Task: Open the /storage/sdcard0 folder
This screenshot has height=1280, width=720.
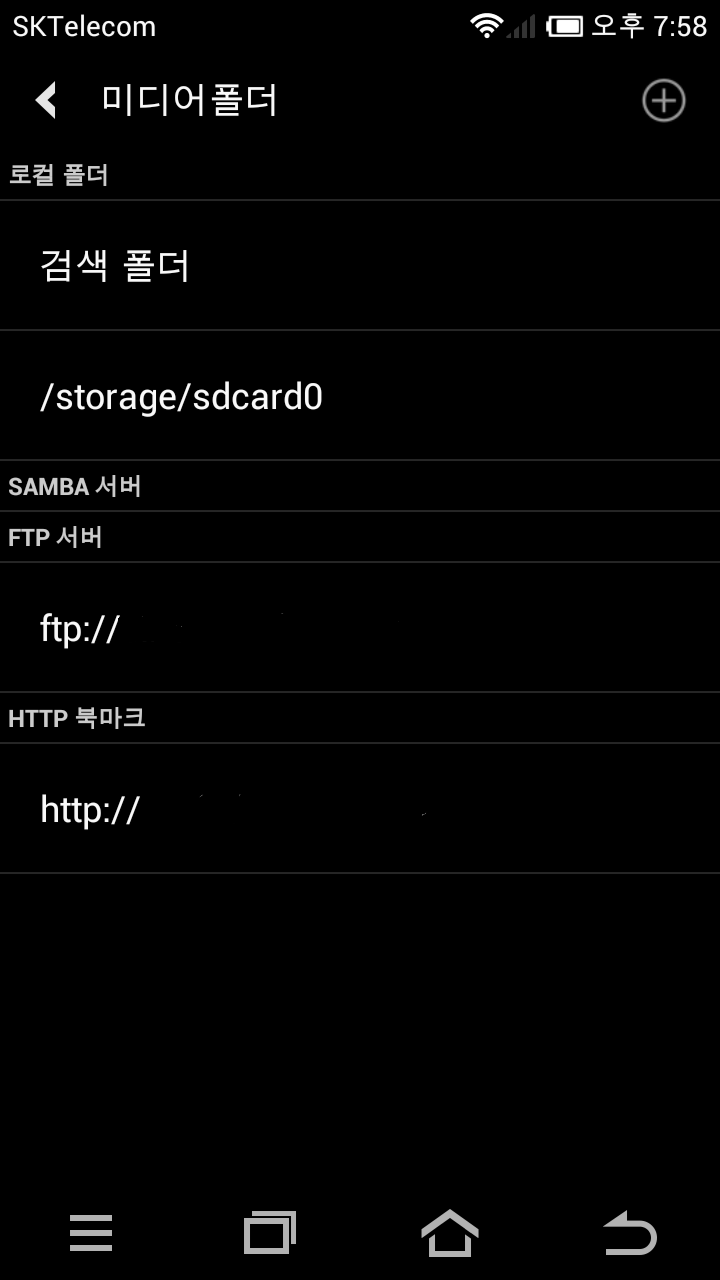Action: click(360, 396)
